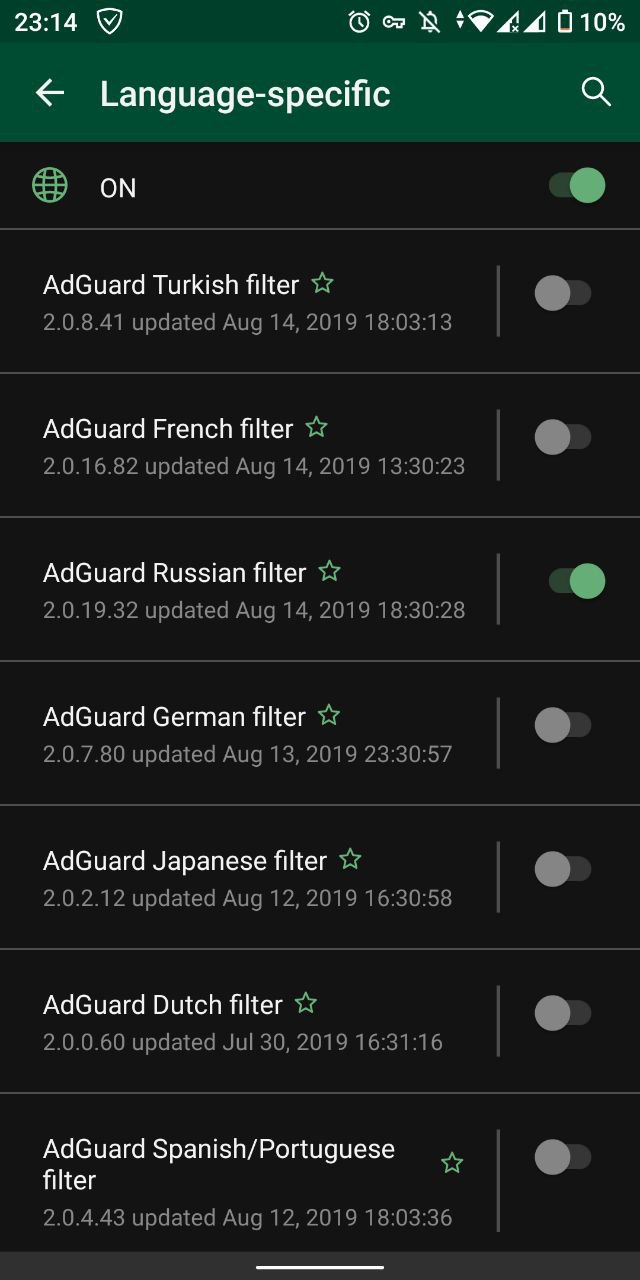Disable the AdGuard Russian filter switch
This screenshot has width=640, height=1280.
577,581
